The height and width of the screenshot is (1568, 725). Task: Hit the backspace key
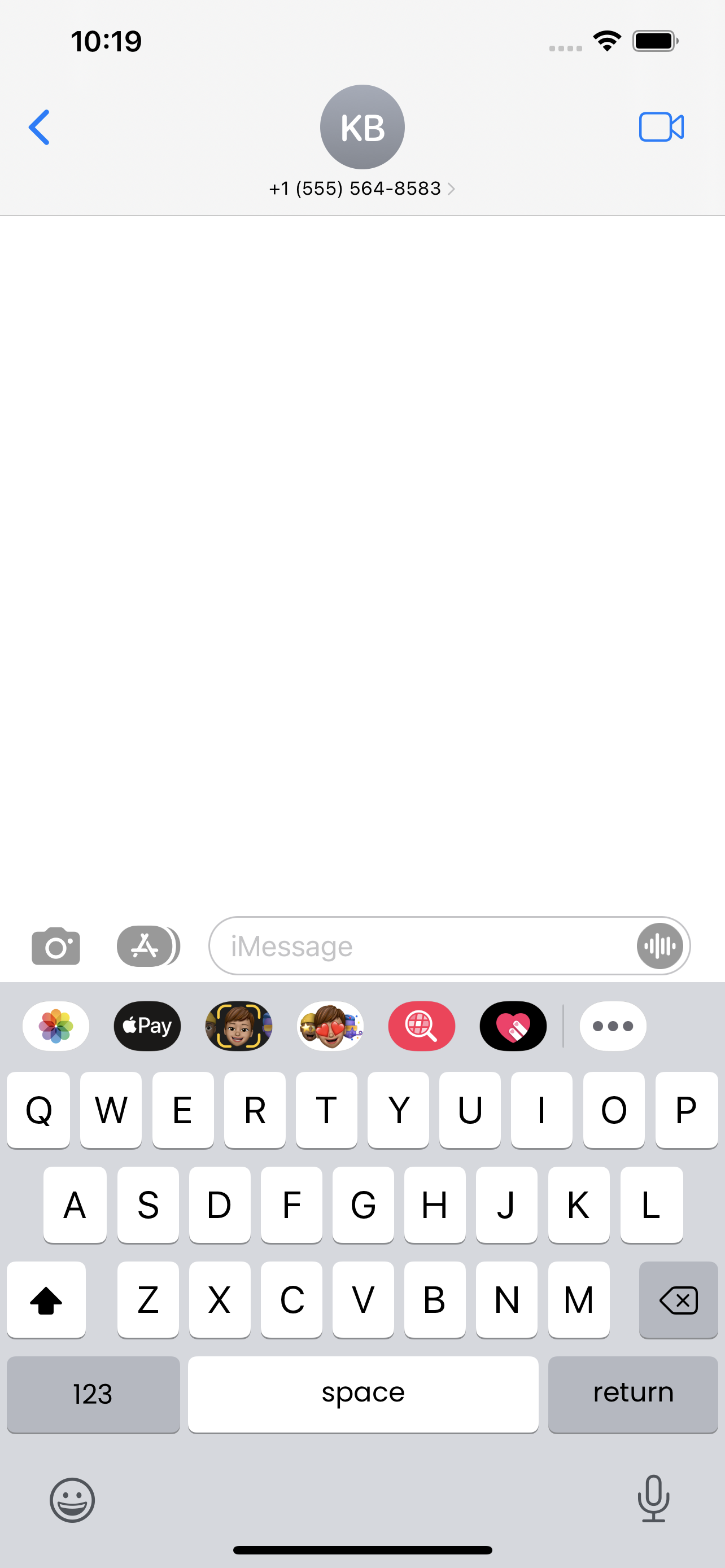click(678, 1300)
